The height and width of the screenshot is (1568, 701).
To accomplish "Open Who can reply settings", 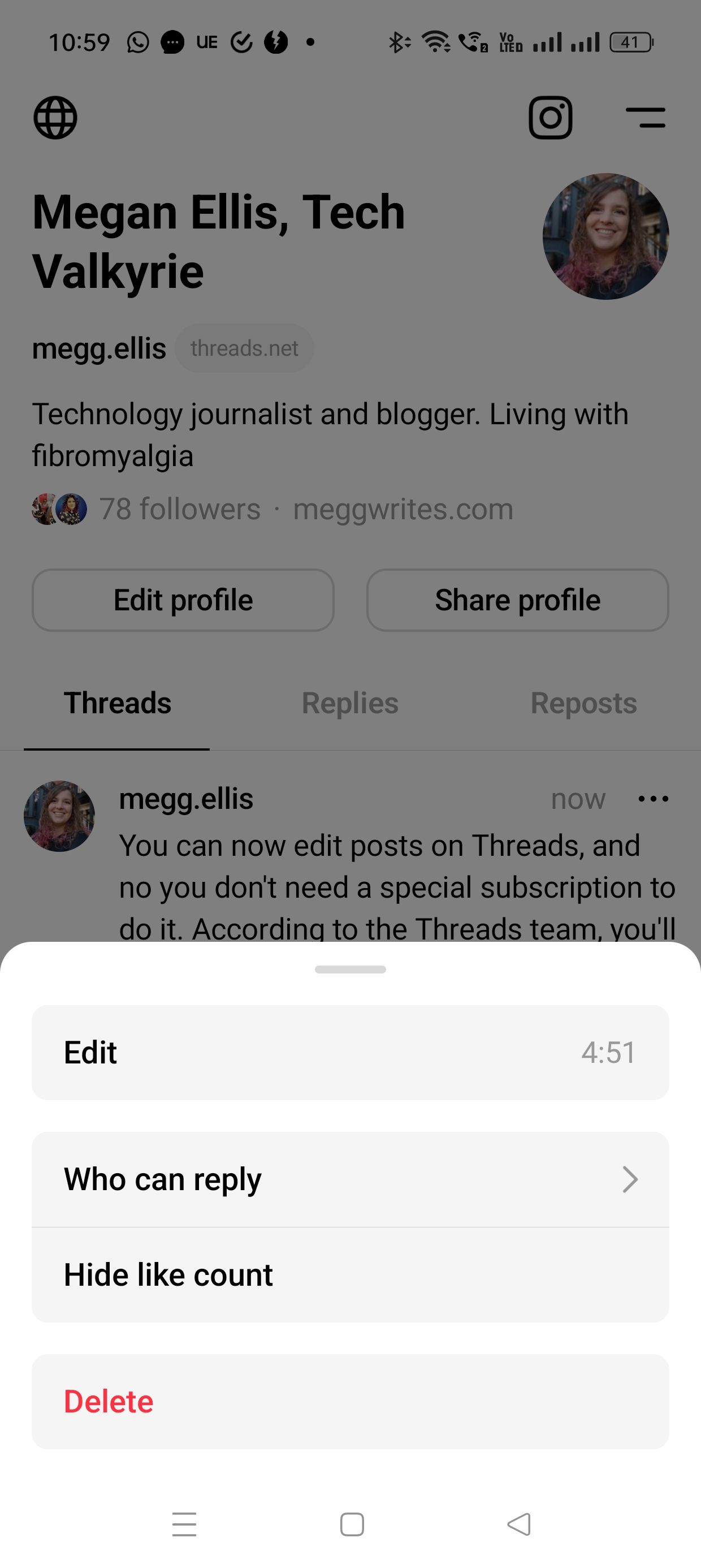I will click(x=350, y=1179).
